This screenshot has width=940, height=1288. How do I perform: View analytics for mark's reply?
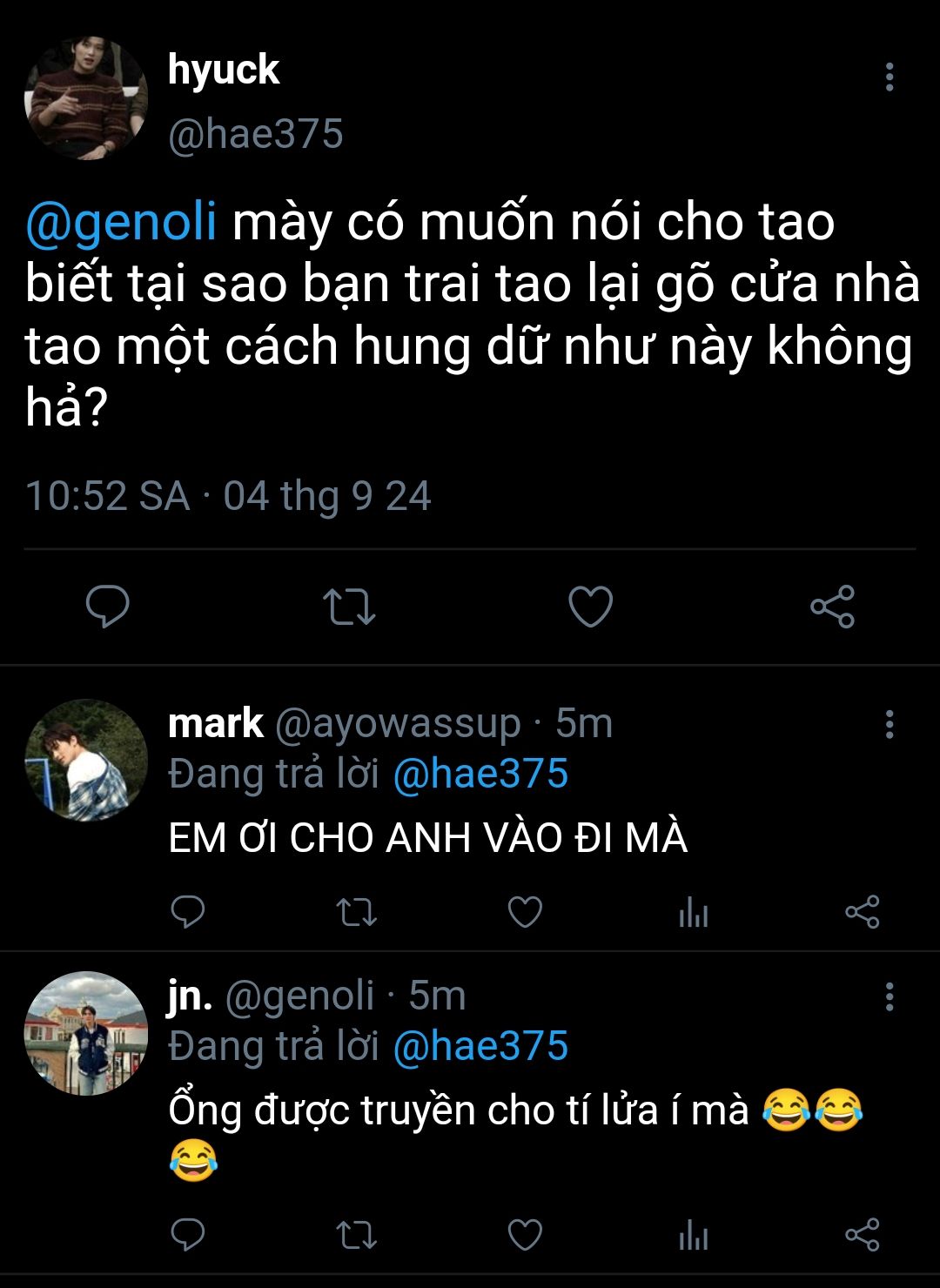pyautogui.click(x=693, y=912)
